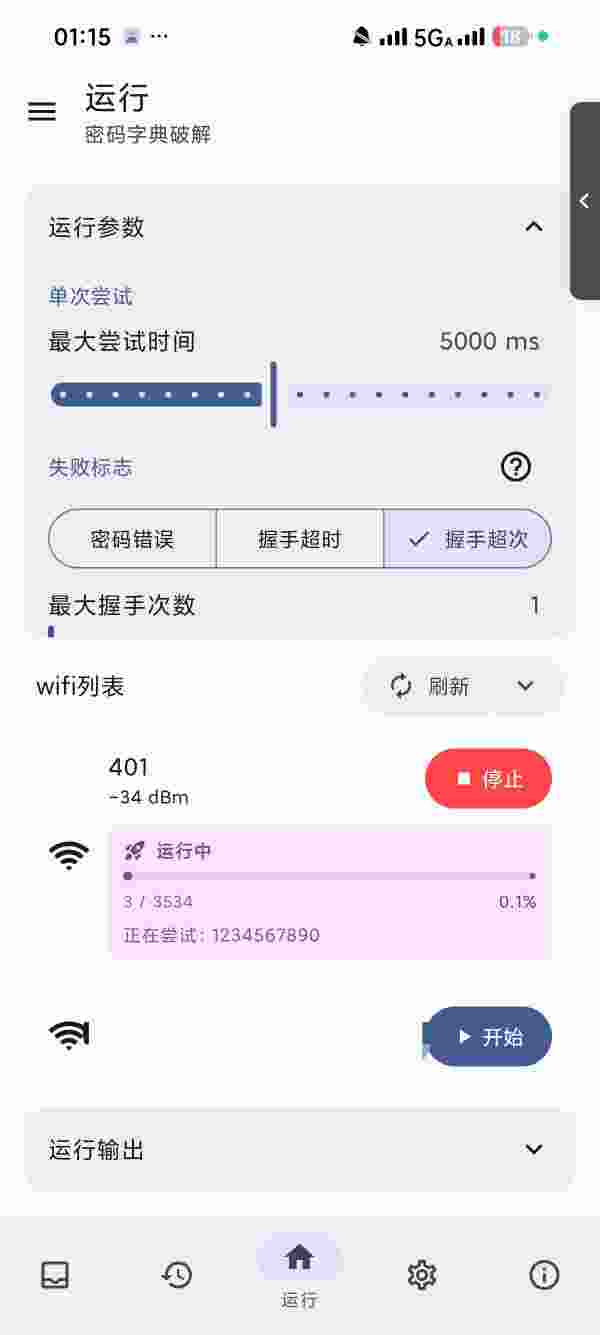Switch to the history tab
Viewport: 600px width, 1335px height.
click(177, 1275)
